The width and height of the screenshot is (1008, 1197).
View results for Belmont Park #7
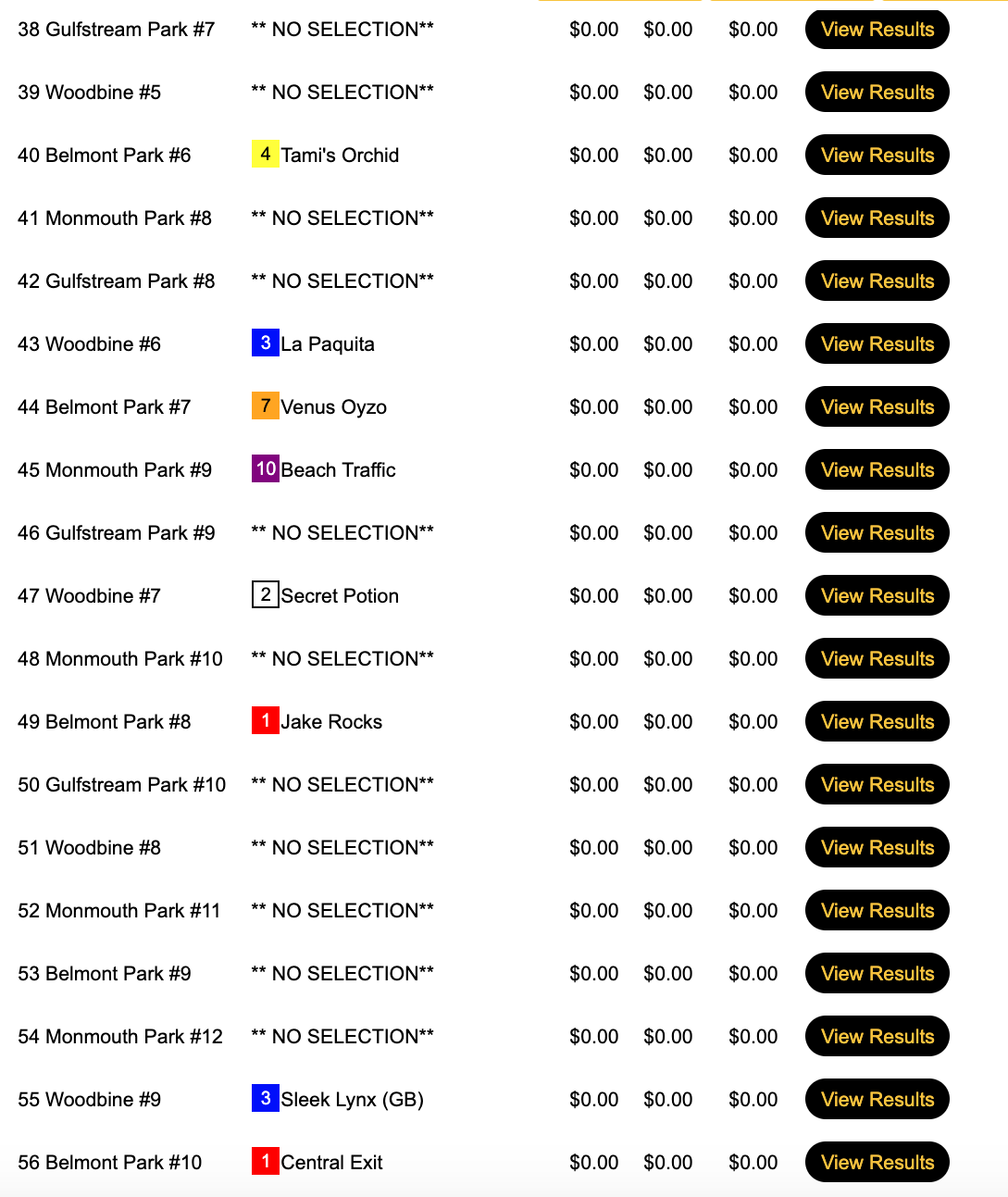click(x=877, y=407)
